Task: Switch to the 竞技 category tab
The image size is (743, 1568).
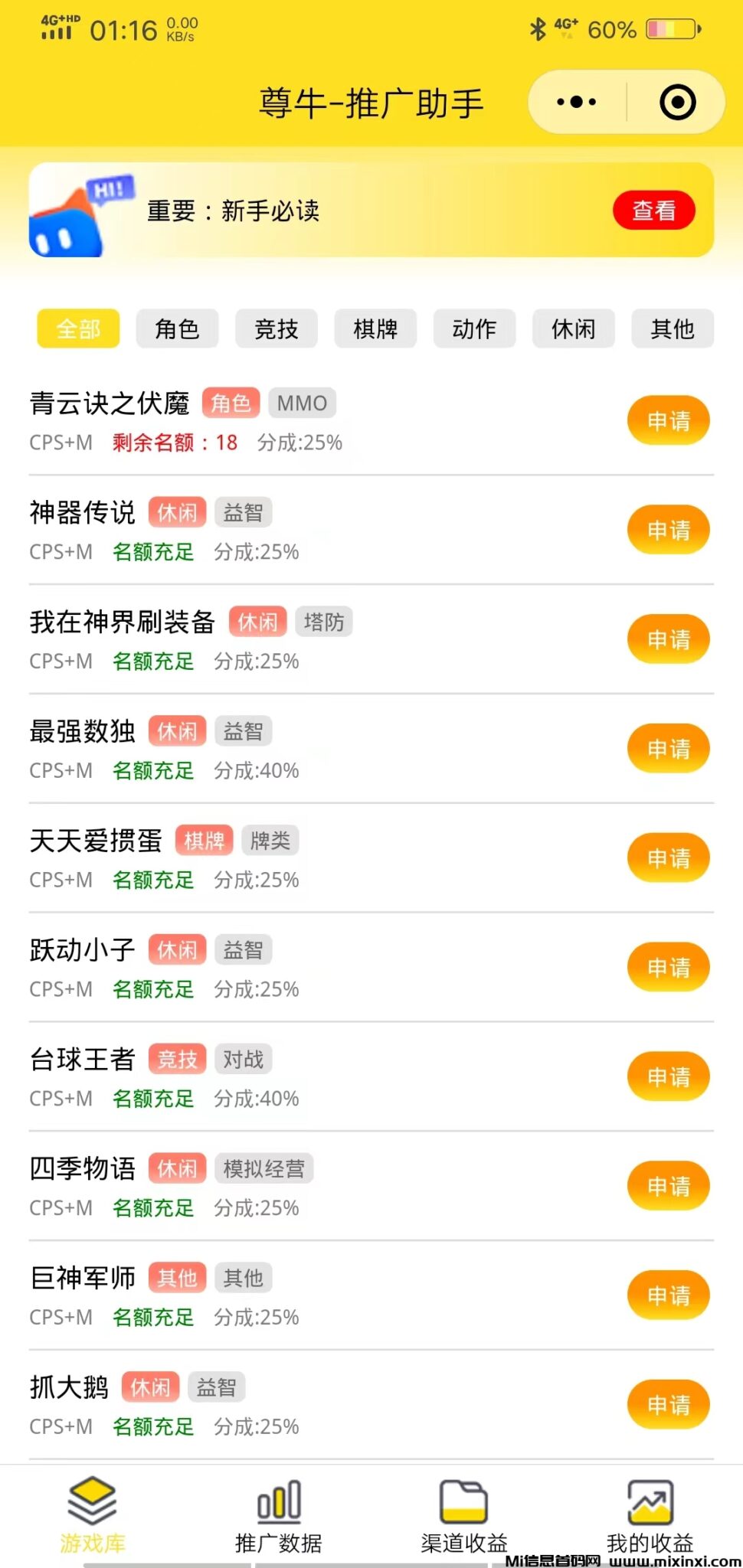Action: click(x=276, y=328)
